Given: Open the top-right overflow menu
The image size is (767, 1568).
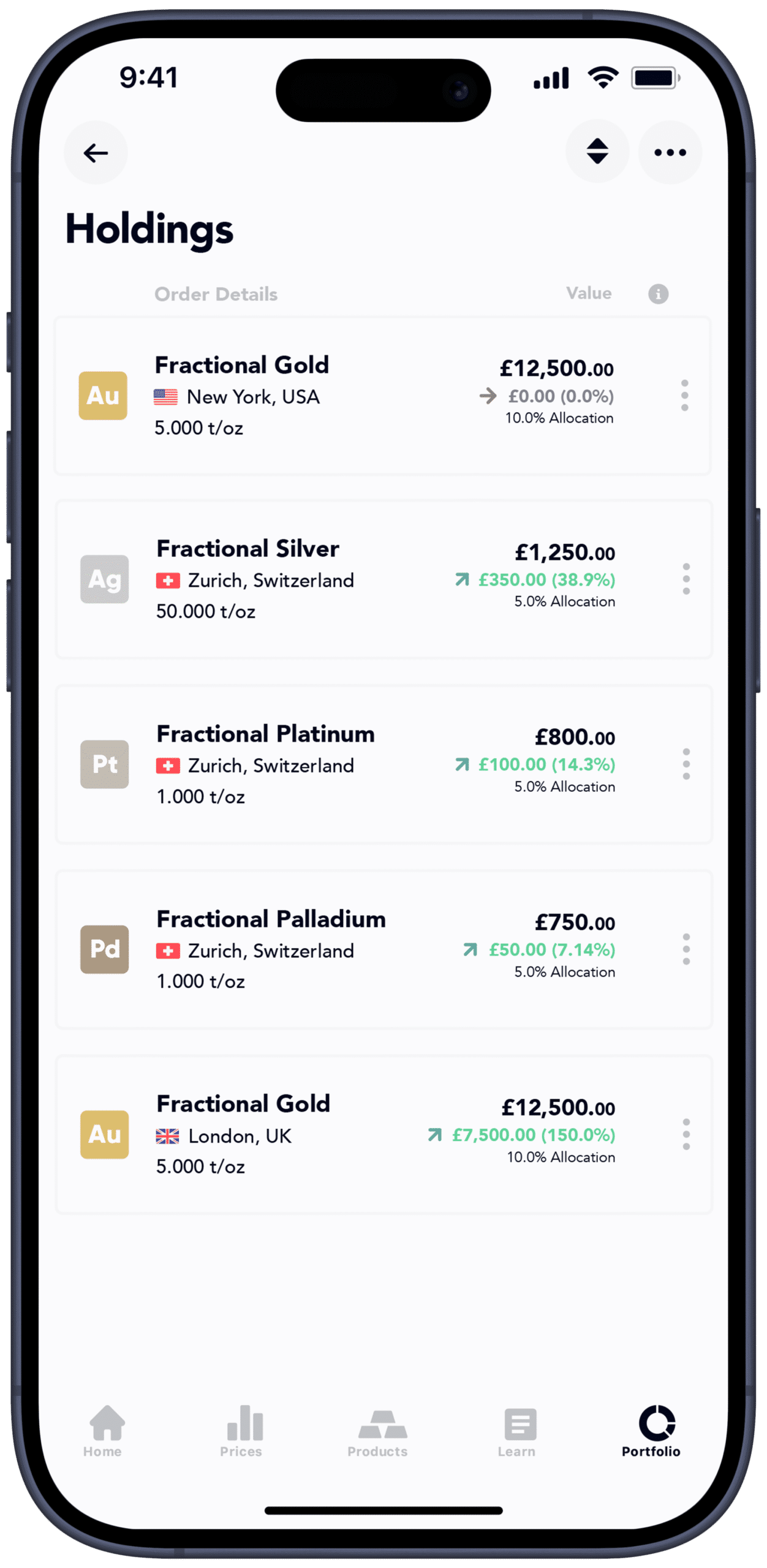Looking at the screenshot, I should tap(670, 153).
